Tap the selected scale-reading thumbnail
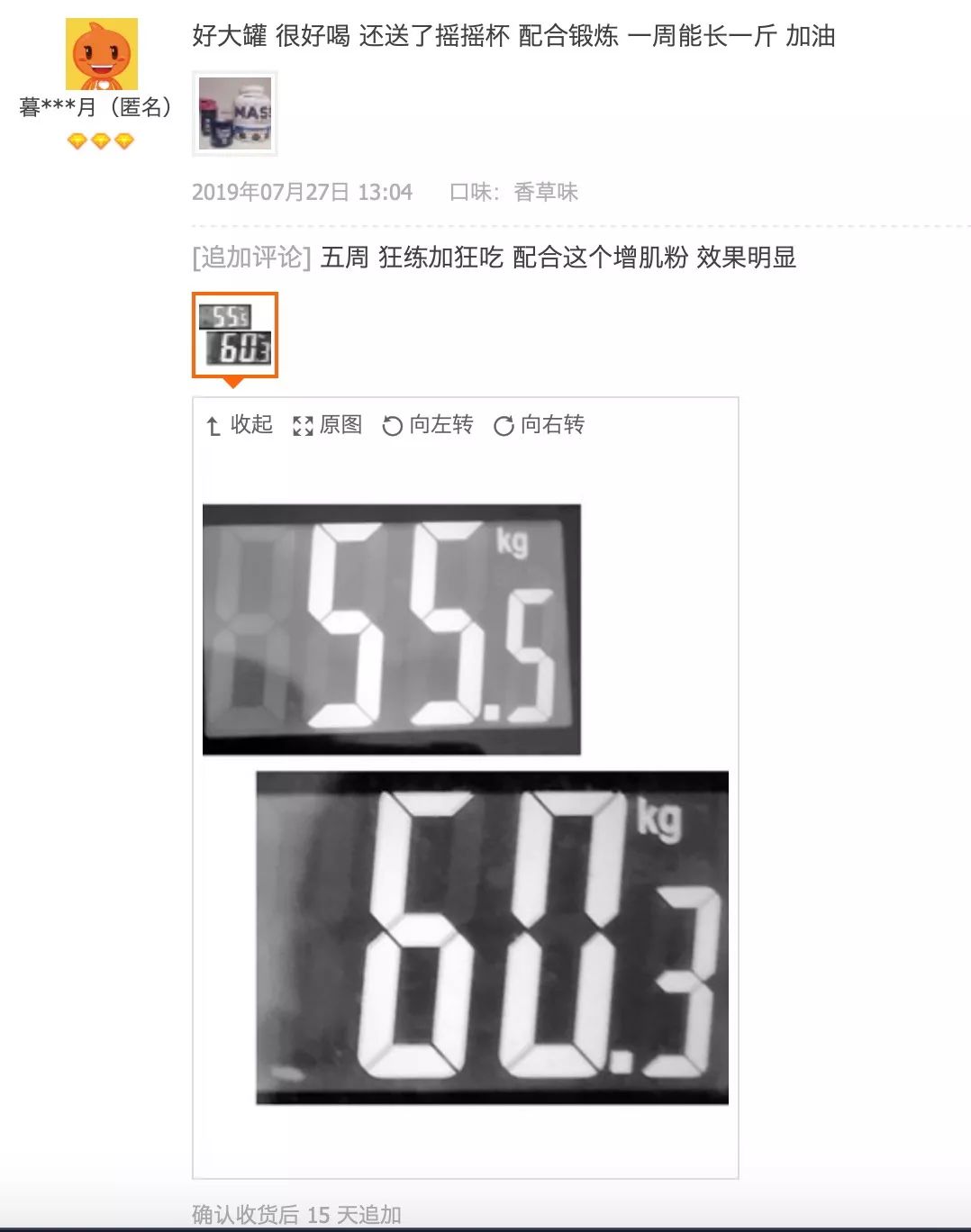Screen dimensions: 971x1232 [x=235, y=334]
